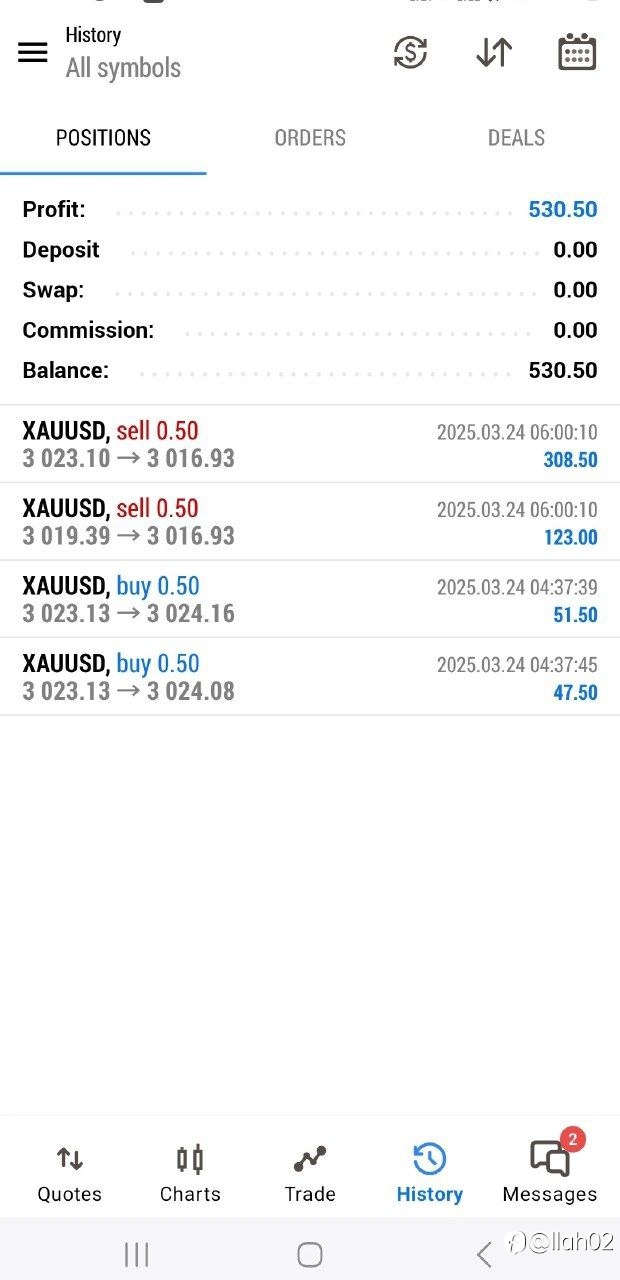The image size is (620, 1280).
Task: Tap the system home button
Action: [x=310, y=1254]
